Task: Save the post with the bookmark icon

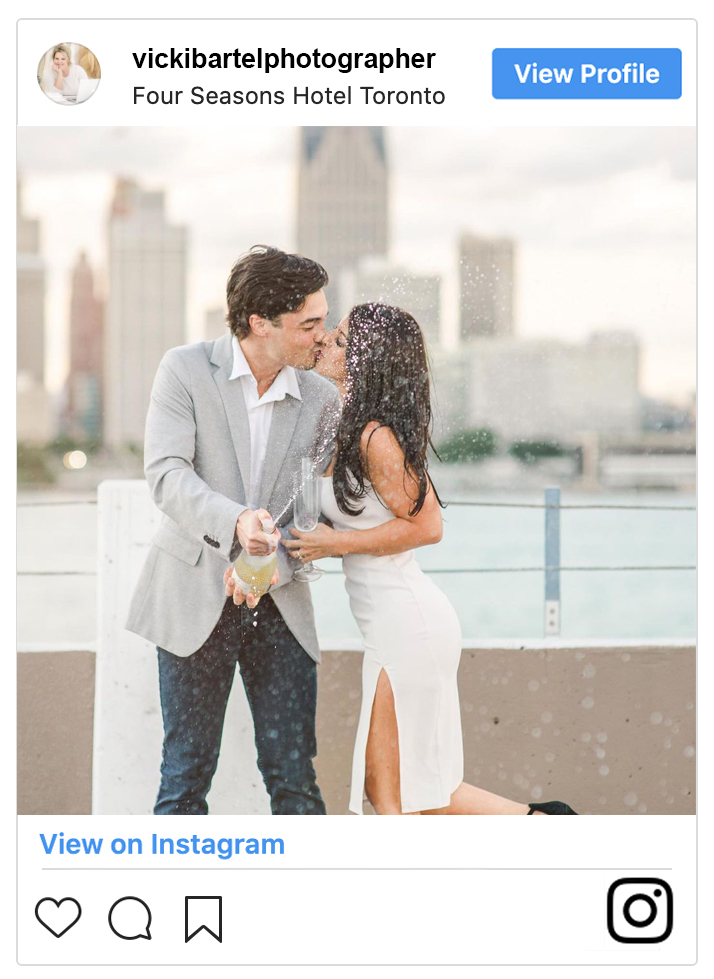Action: 203,918
